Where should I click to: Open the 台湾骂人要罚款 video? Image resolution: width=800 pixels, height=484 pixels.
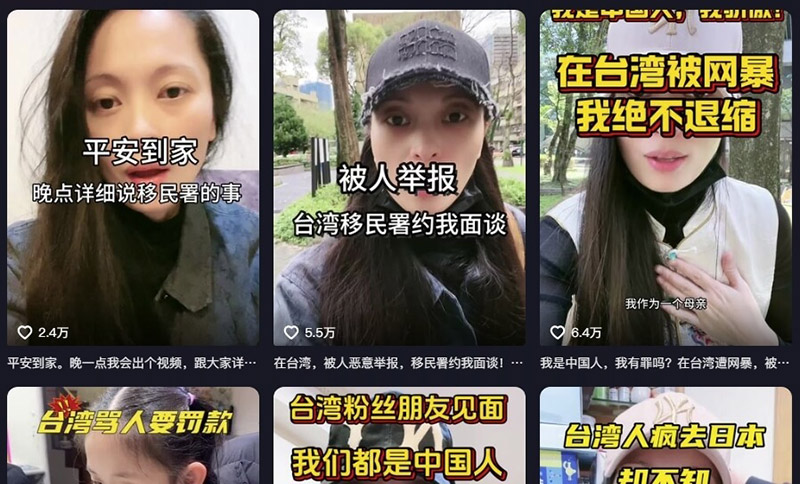pyautogui.click(x=133, y=436)
